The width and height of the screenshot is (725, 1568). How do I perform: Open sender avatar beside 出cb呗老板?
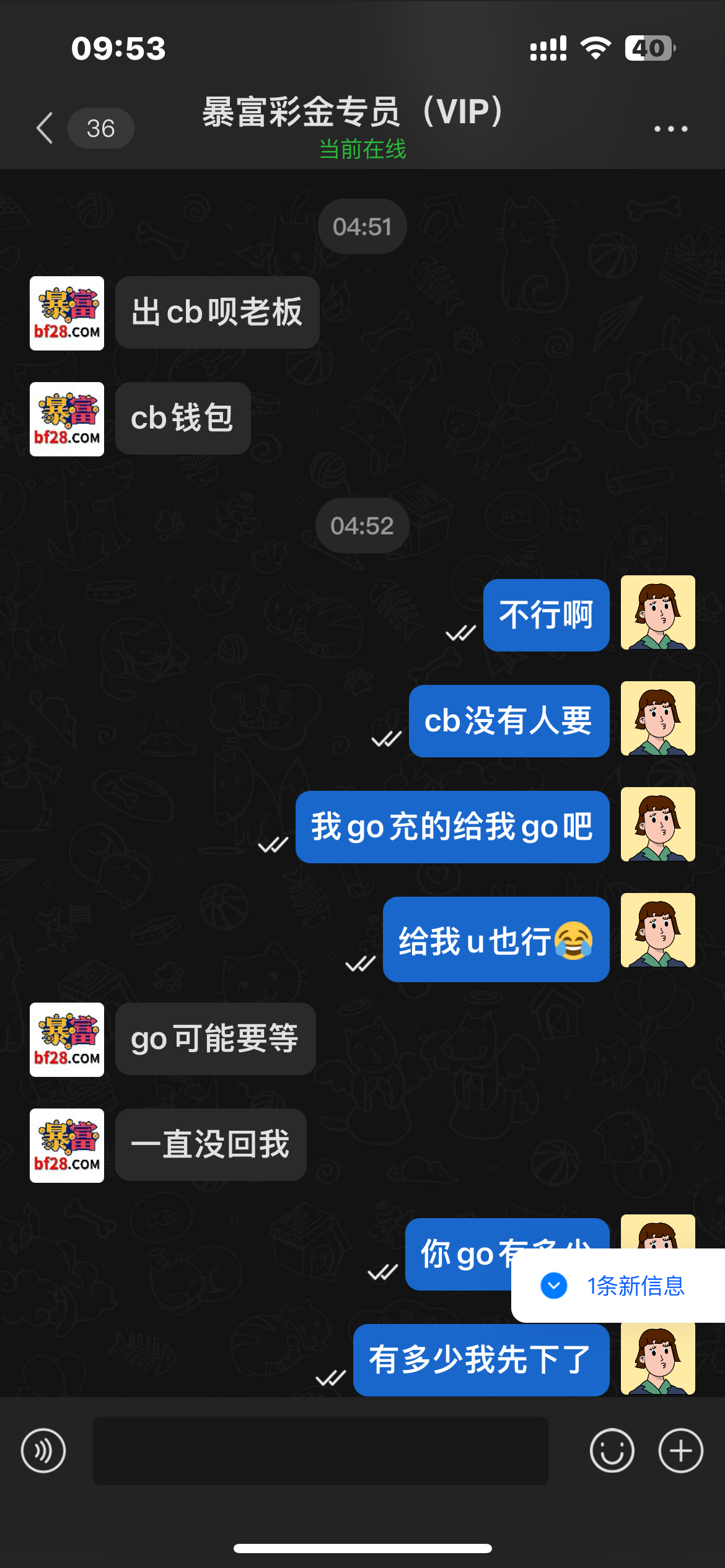tap(67, 313)
